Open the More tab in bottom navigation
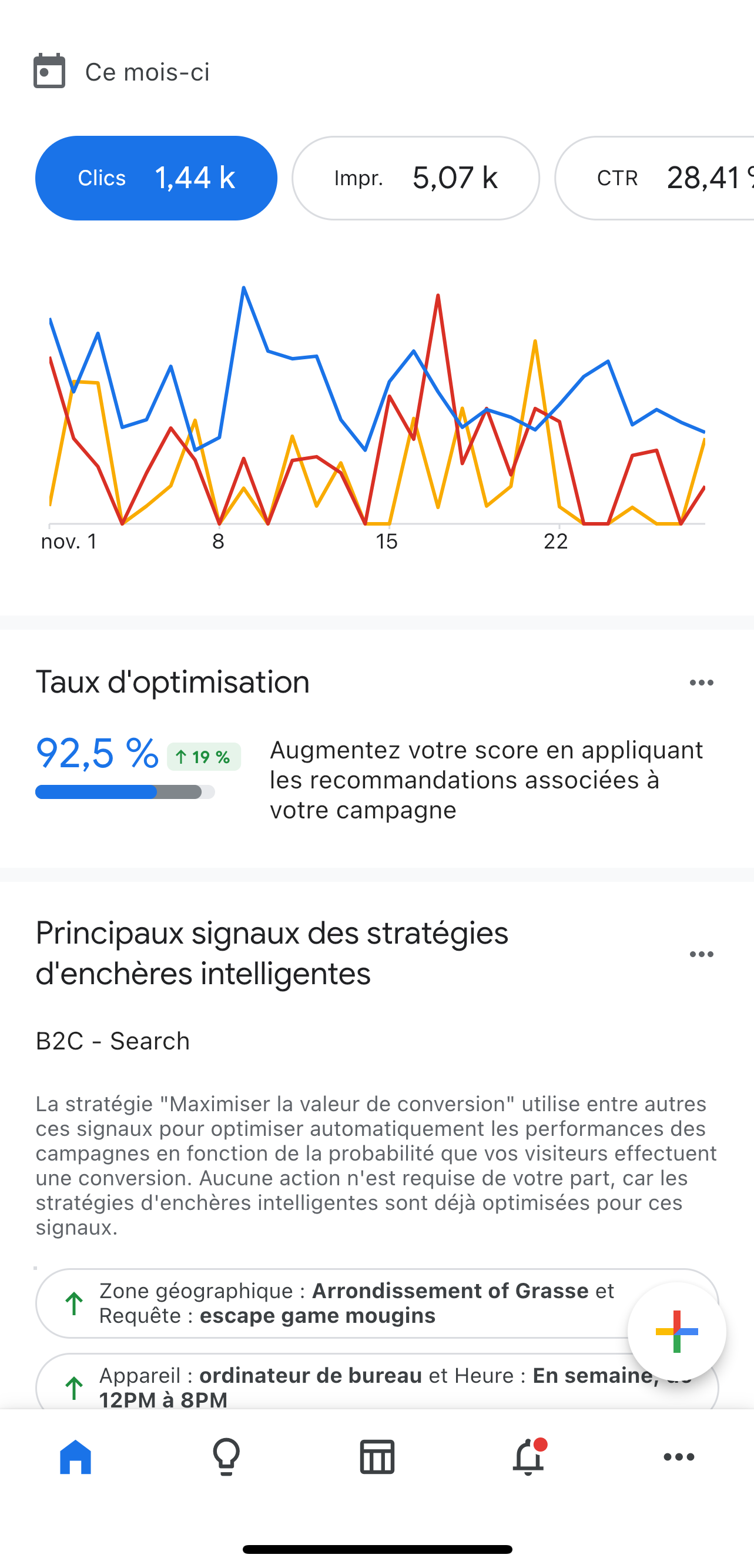The height and width of the screenshot is (1568, 754). click(679, 1457)
